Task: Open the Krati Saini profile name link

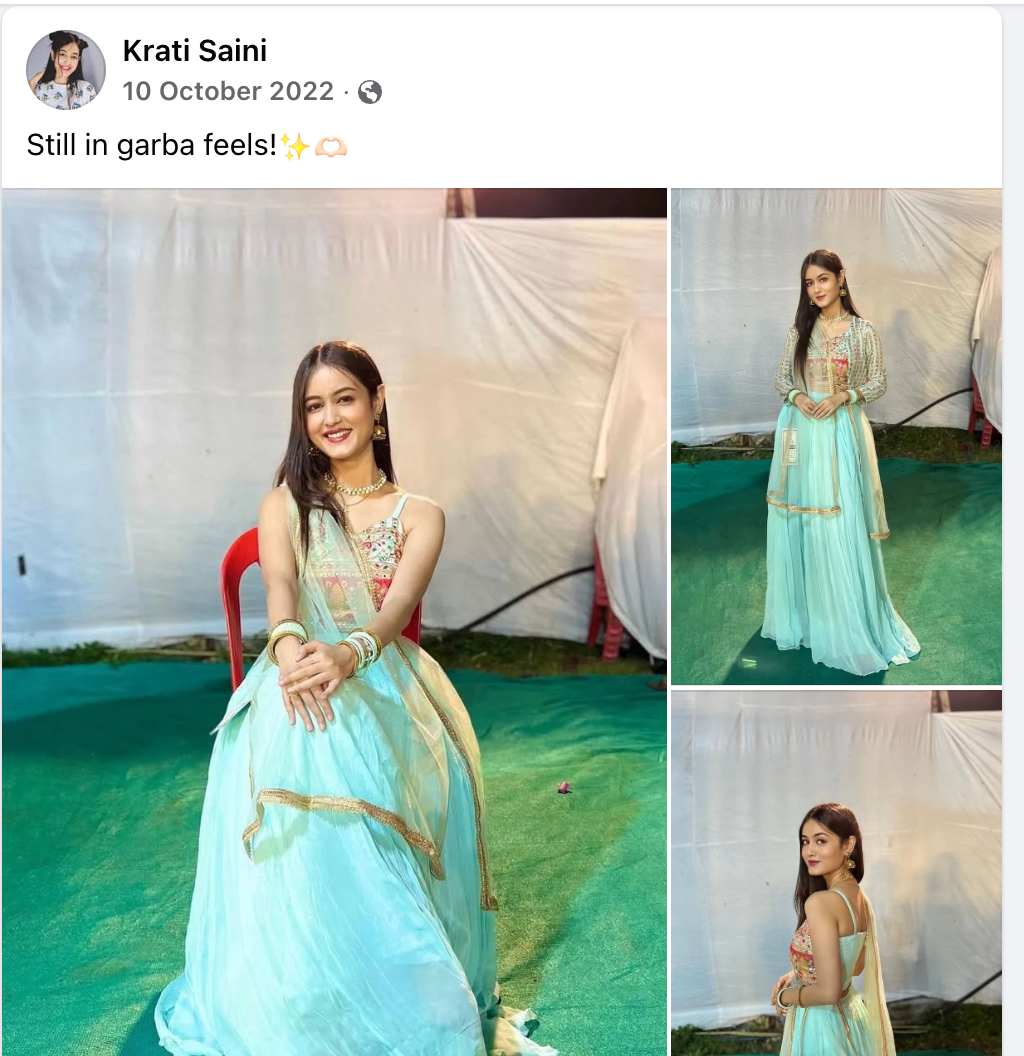Action: (194, 50)
